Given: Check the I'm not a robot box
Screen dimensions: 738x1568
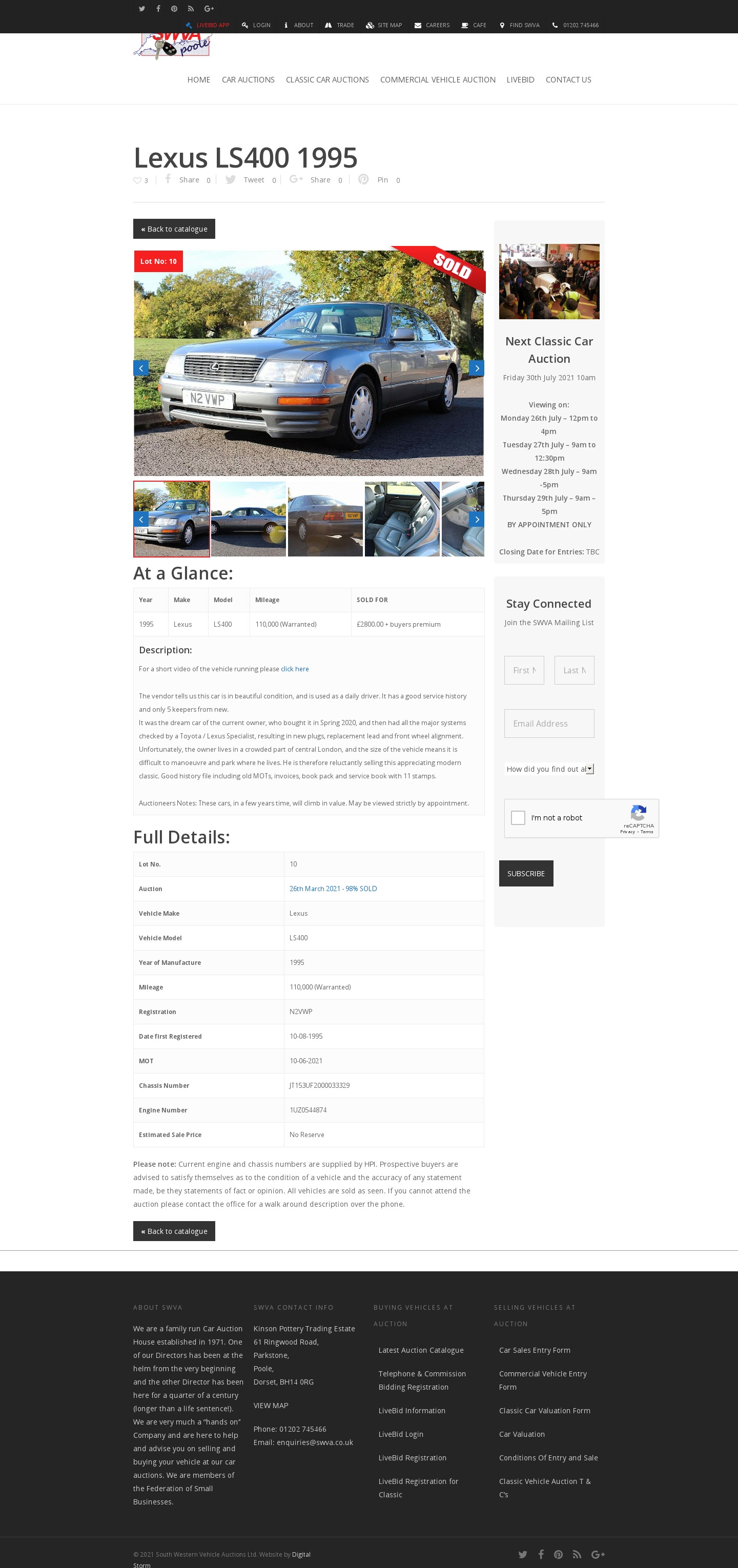Looking at the screenshot, I should [518, 817].
